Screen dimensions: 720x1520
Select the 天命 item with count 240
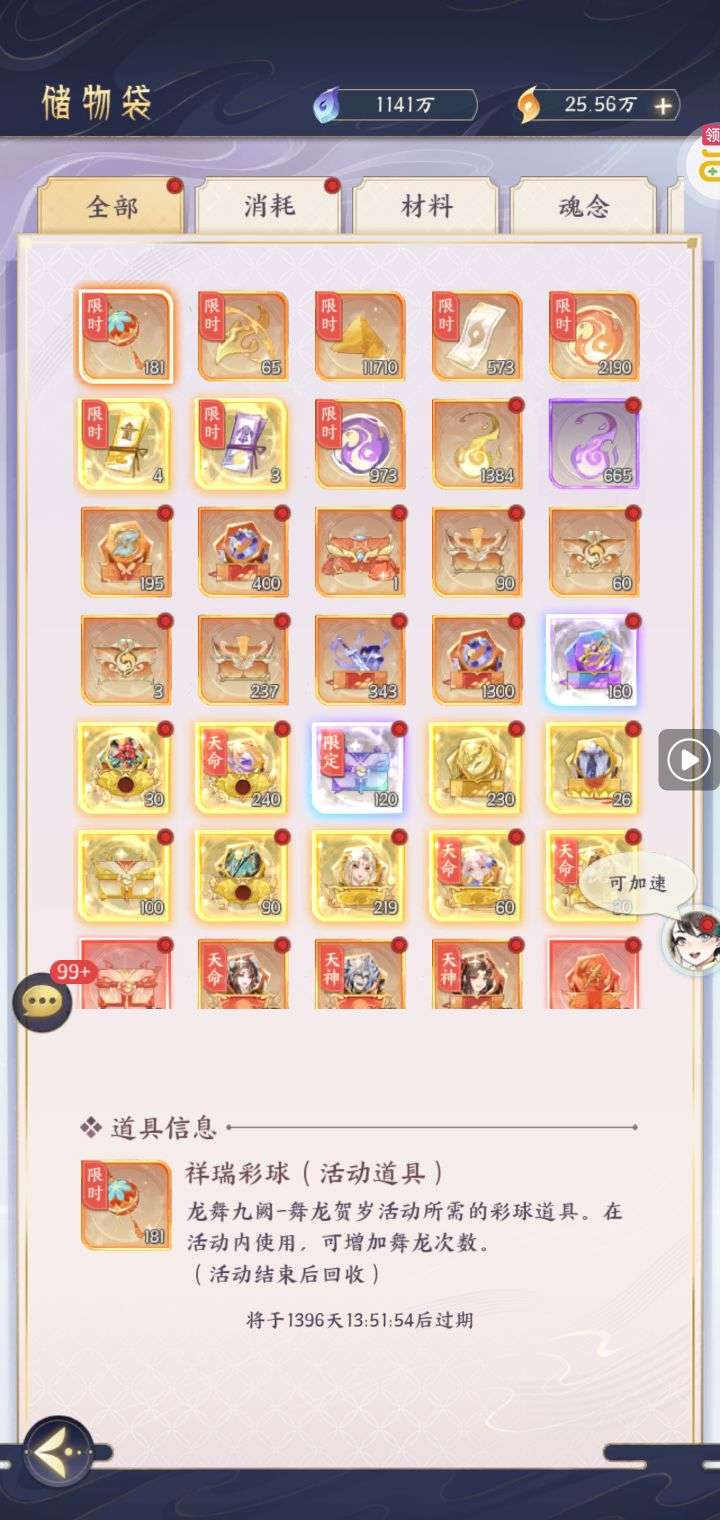(242, 768)
